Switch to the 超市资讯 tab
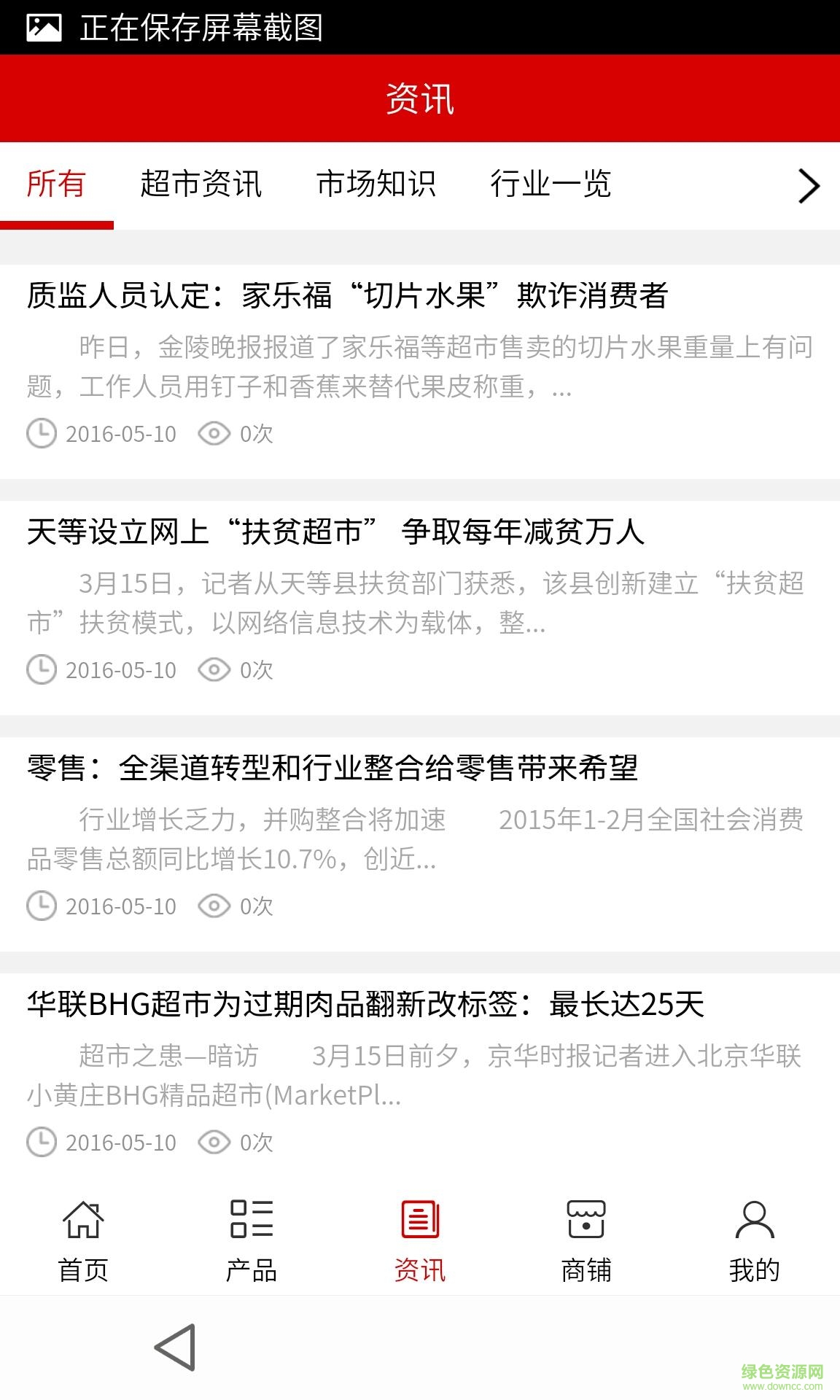The image size is (840, 1400). (202, 186)
